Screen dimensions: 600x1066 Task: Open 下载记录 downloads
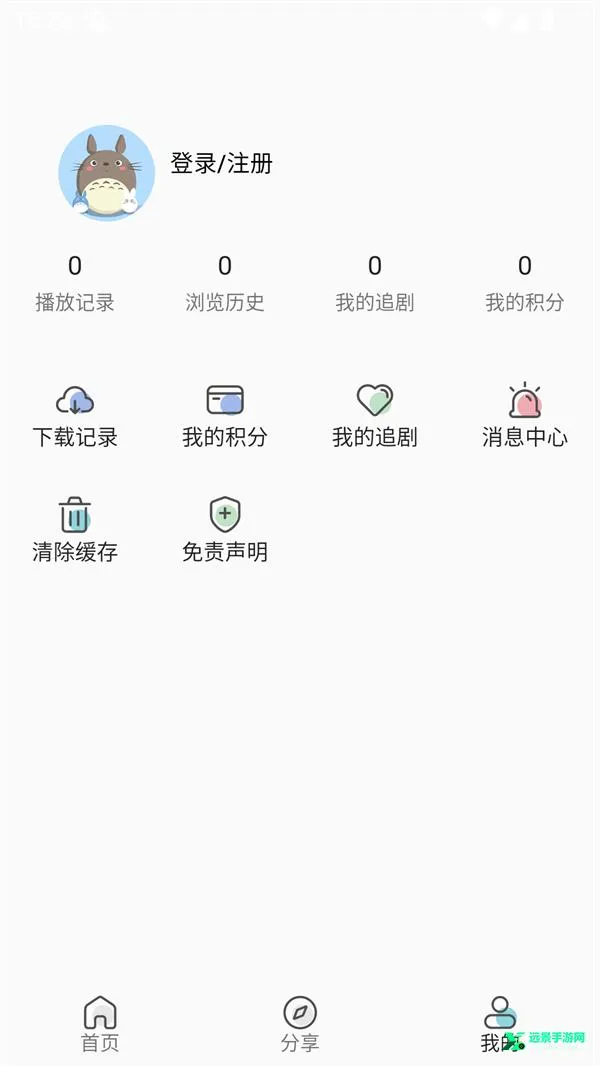(75, 416)
